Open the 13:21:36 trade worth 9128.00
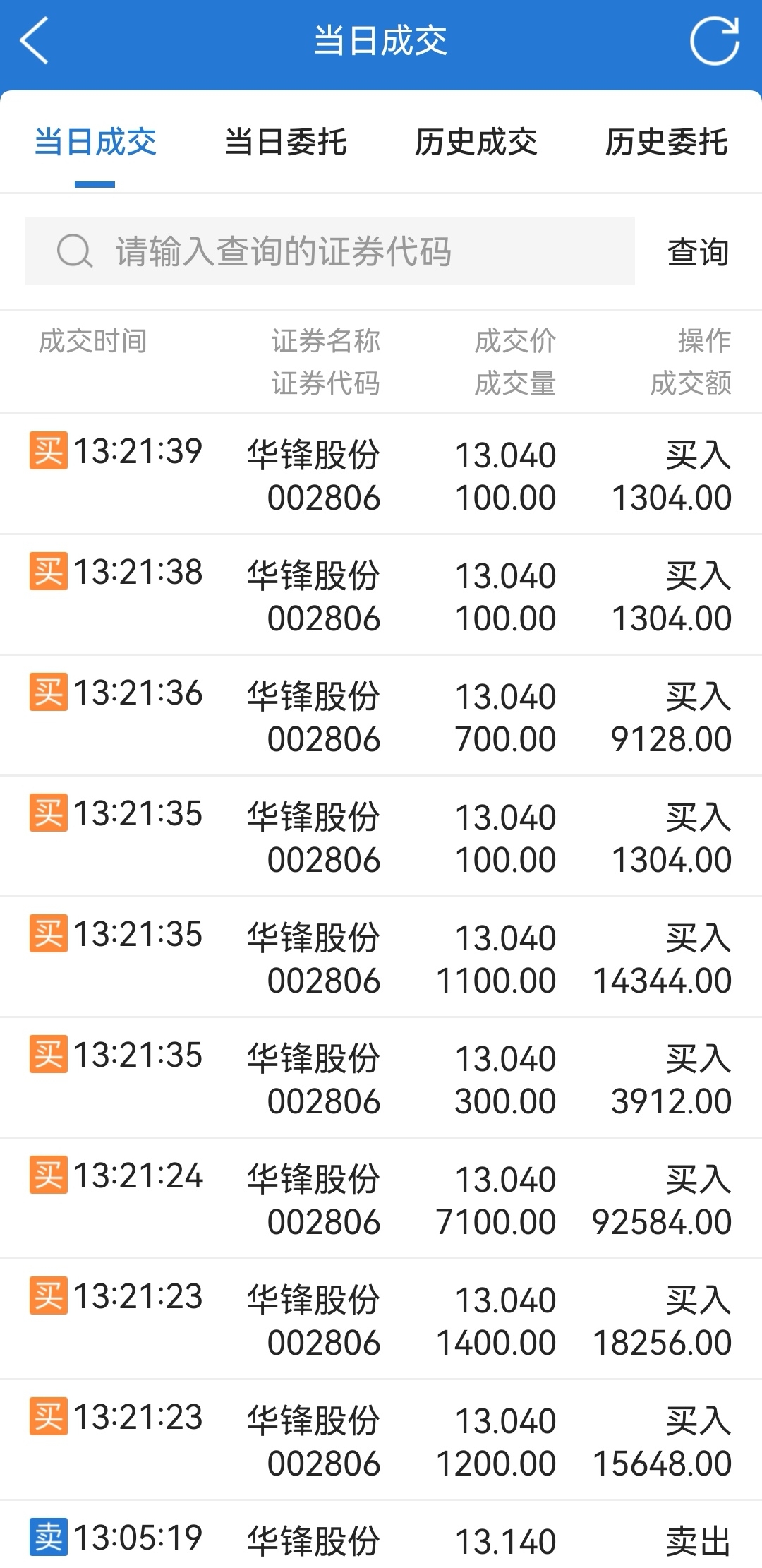This screenshot has height=1568, width=762. click(381, 716)
